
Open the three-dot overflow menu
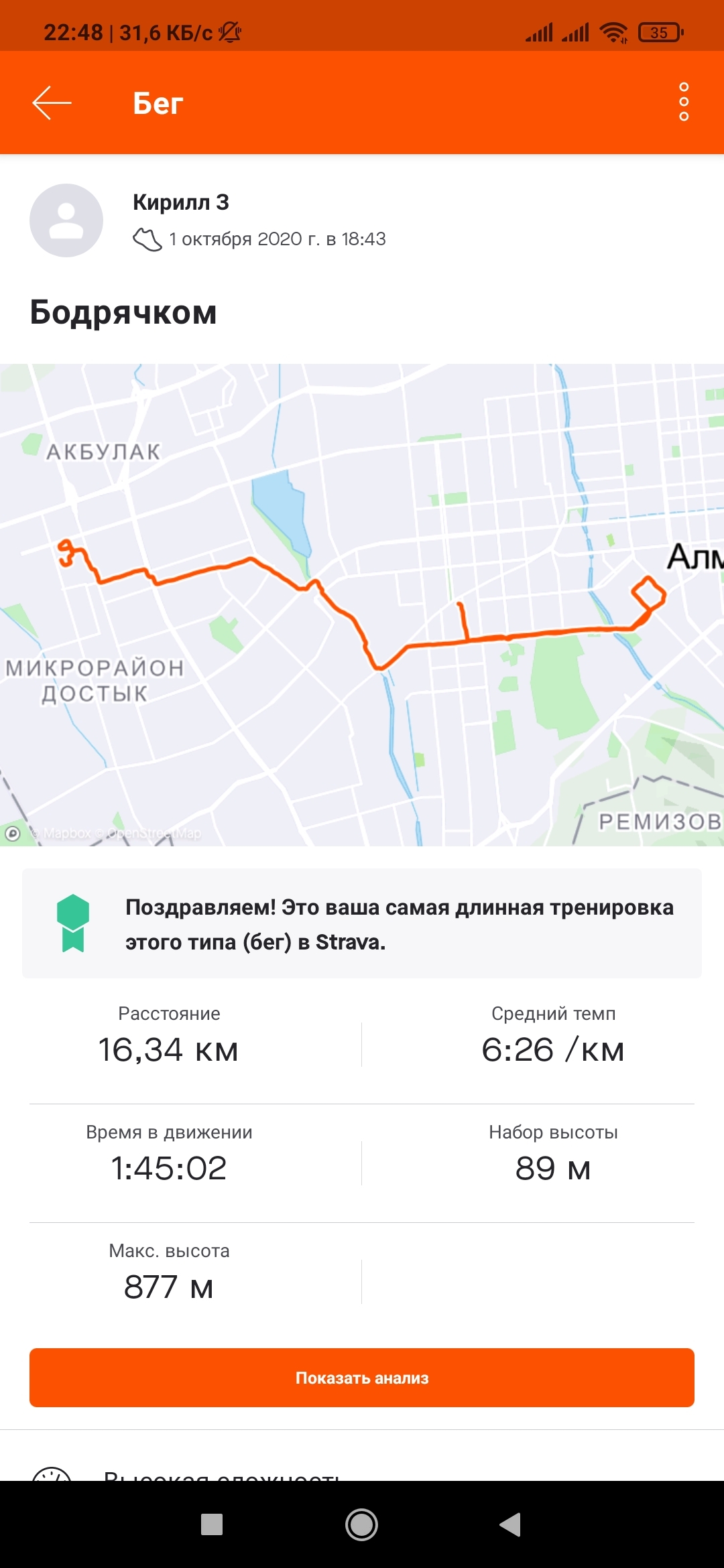pos(683,102)
